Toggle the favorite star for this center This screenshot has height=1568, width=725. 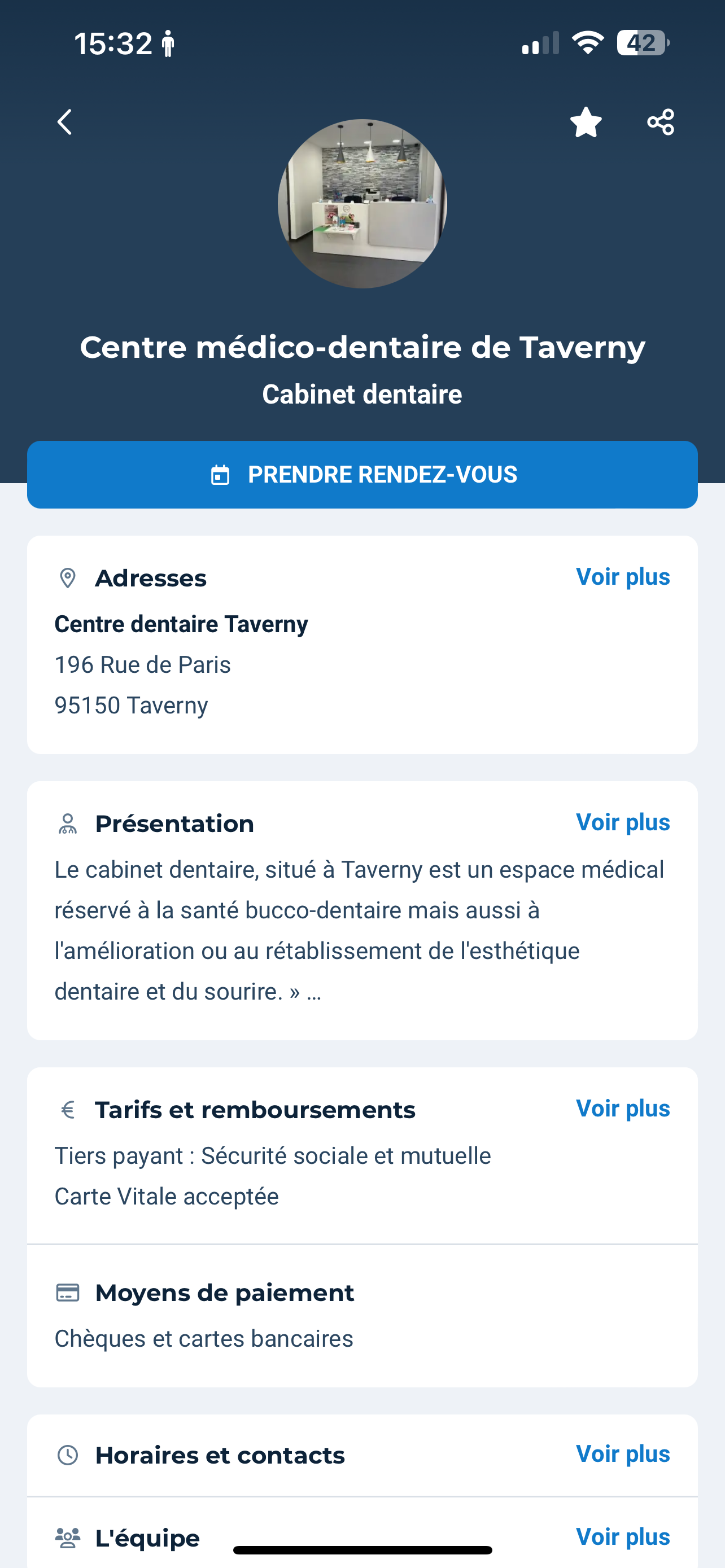(586, 122)
